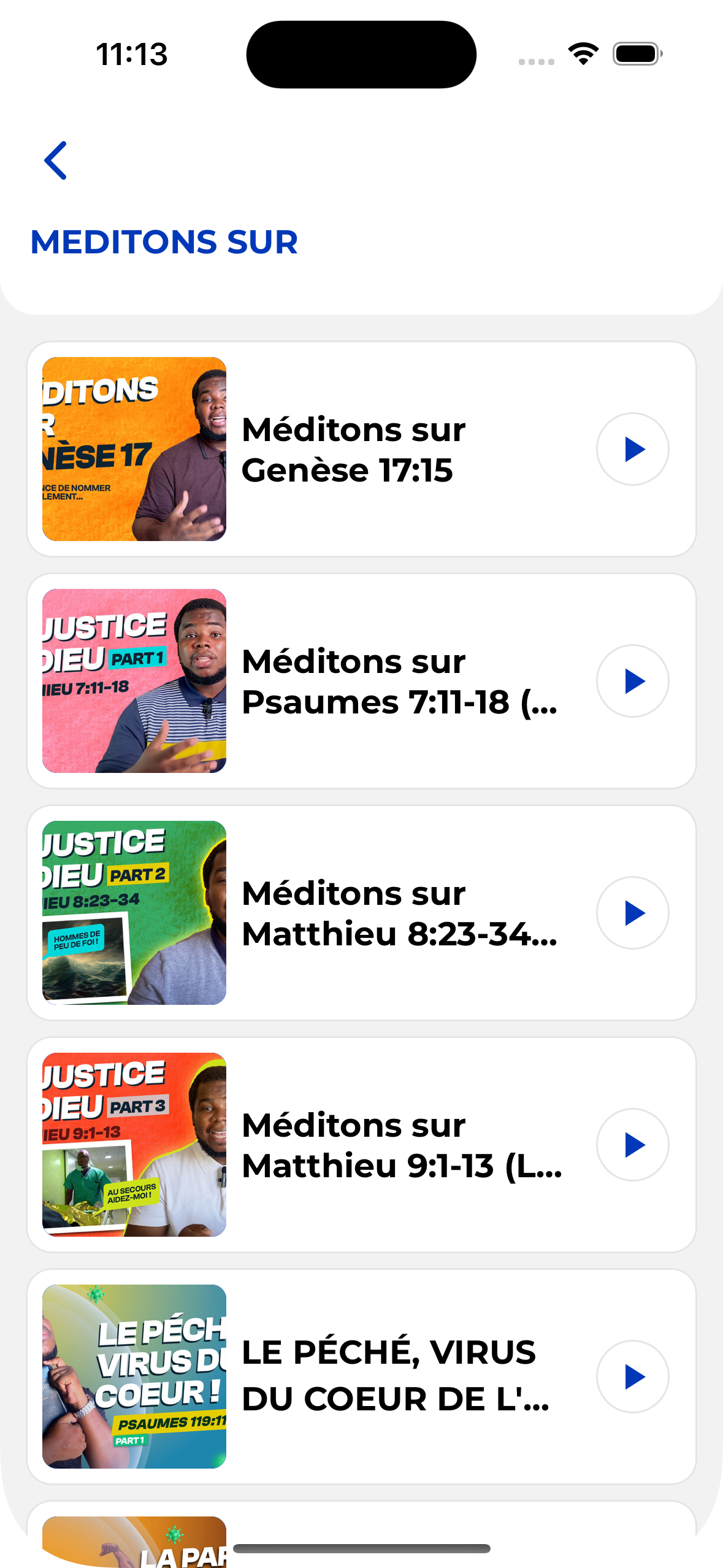723x1568 pixels.
Task: Play "Méditons sur Genèse 17:15"
Action: pos(632,449)
